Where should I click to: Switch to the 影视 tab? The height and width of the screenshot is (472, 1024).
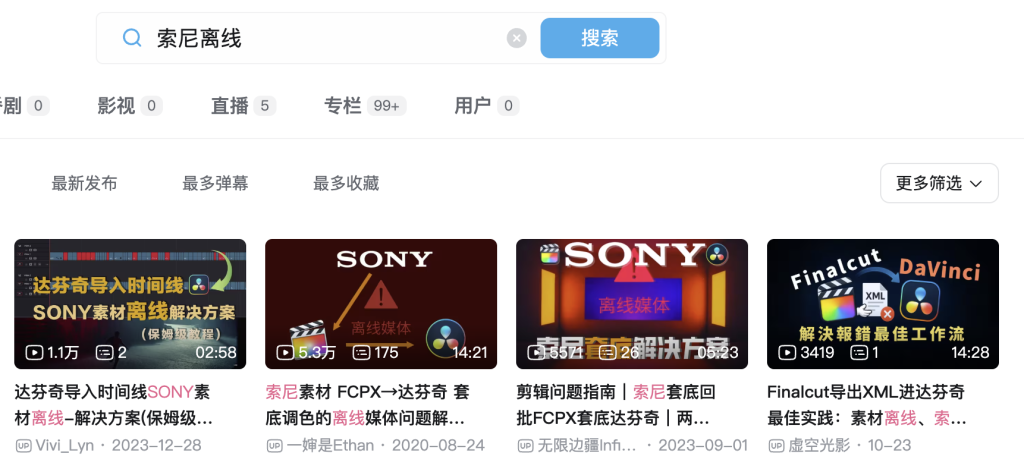pos(116,106)
